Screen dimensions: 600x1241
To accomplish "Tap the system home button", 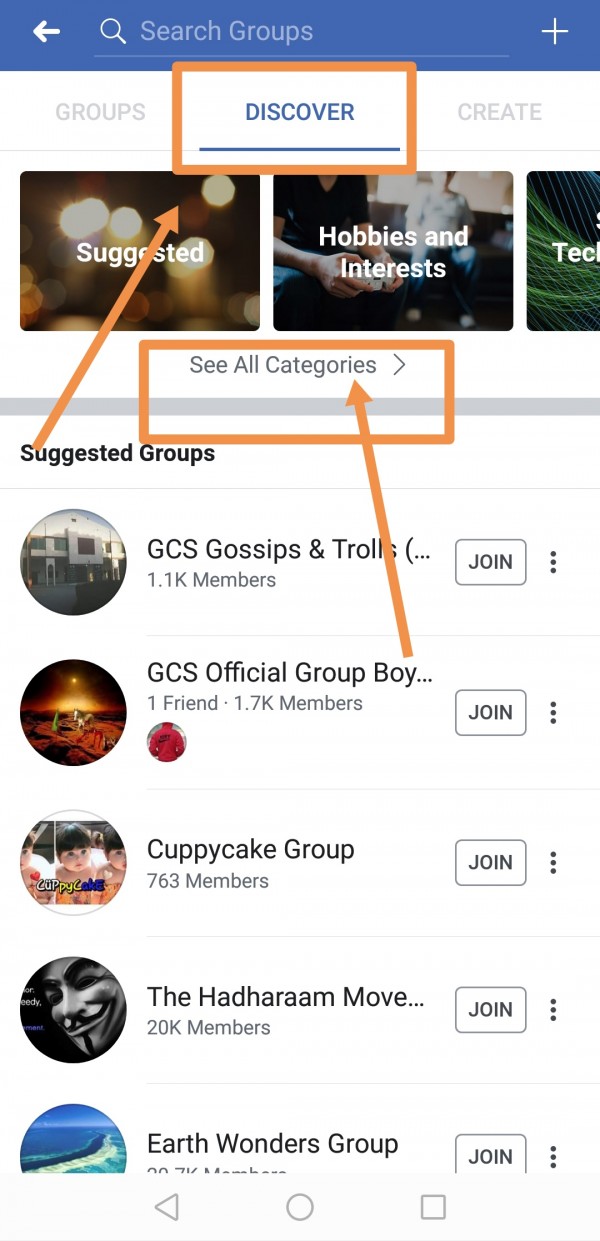I will pos(300,1207).
